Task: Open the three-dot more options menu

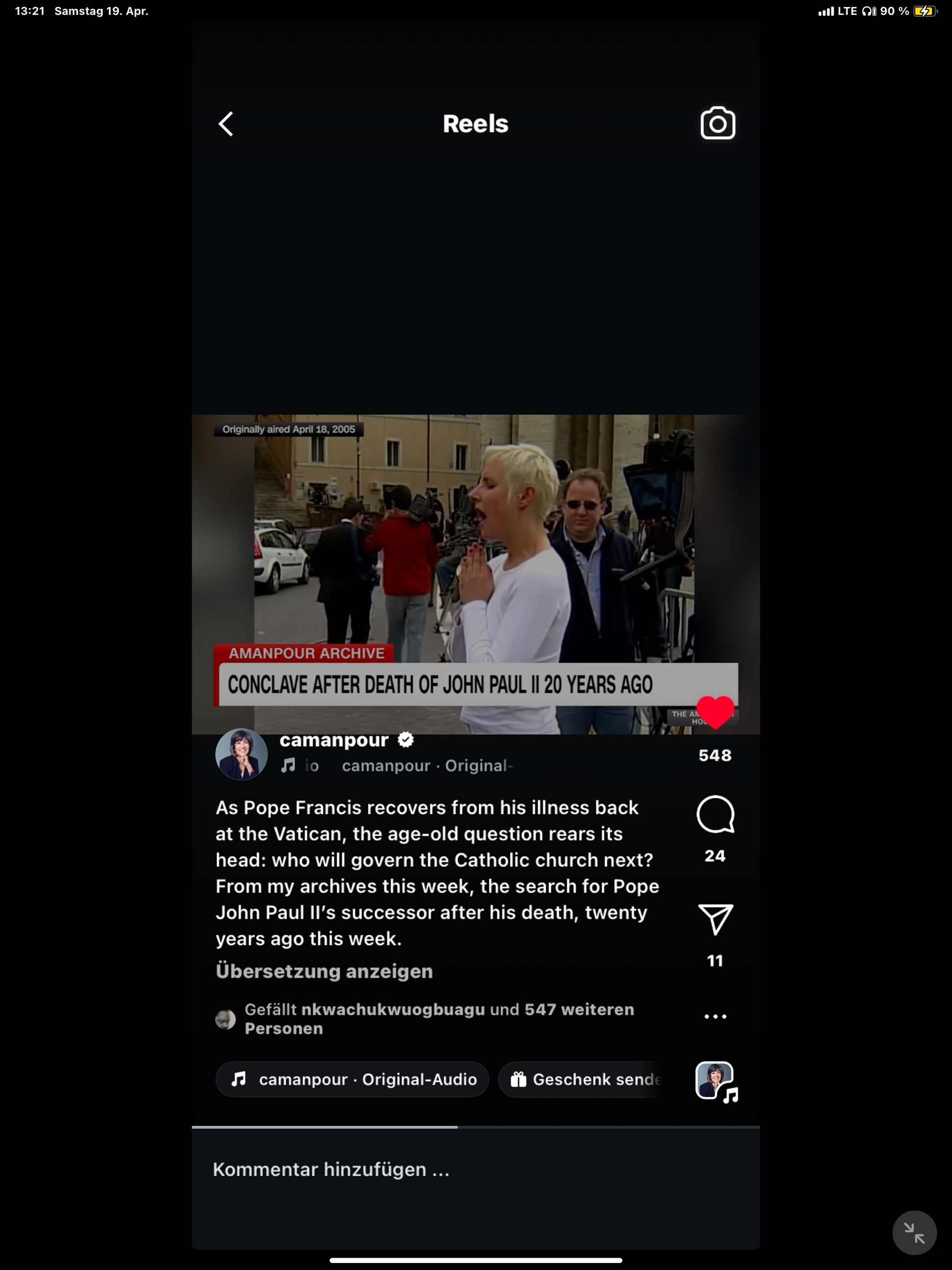Action: [715, 1016]
